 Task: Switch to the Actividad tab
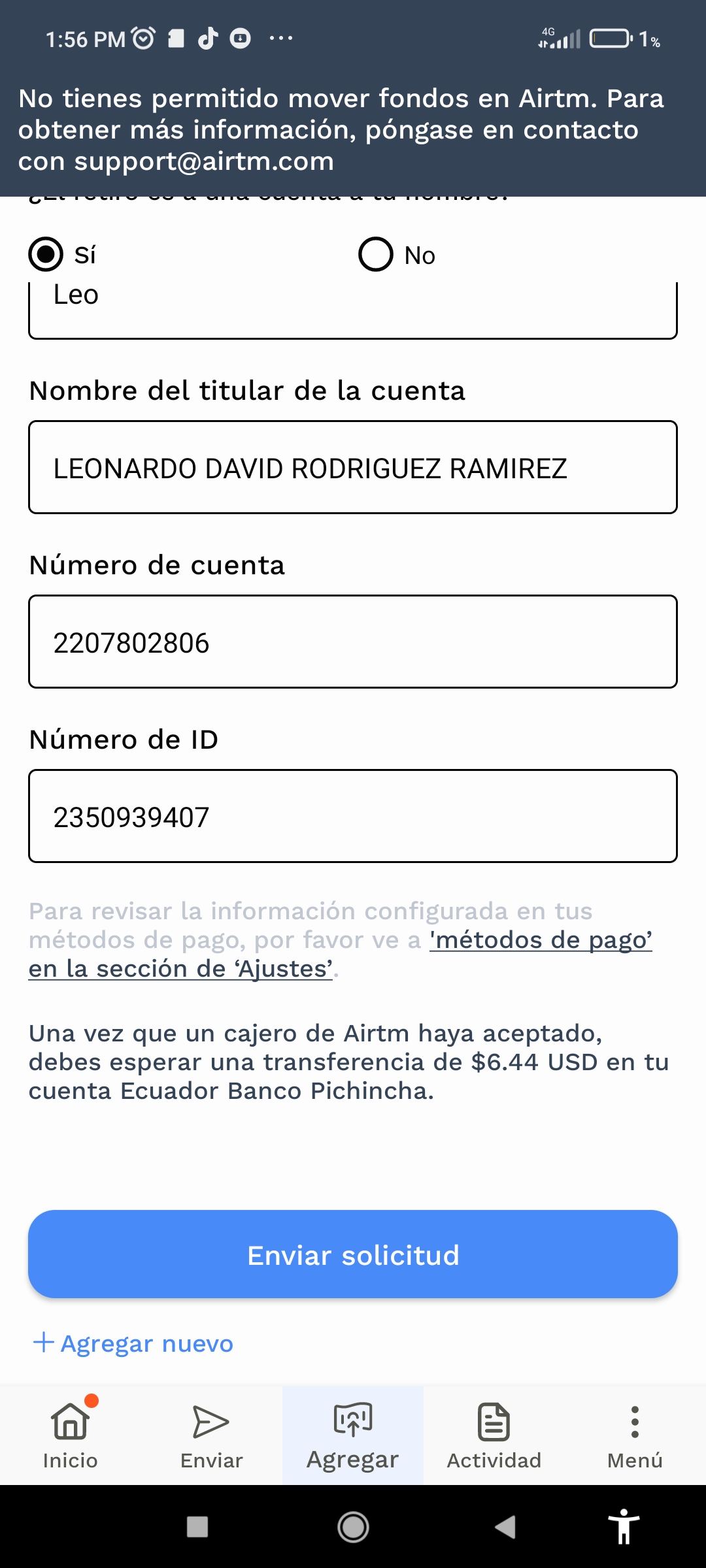point(494,1435)
